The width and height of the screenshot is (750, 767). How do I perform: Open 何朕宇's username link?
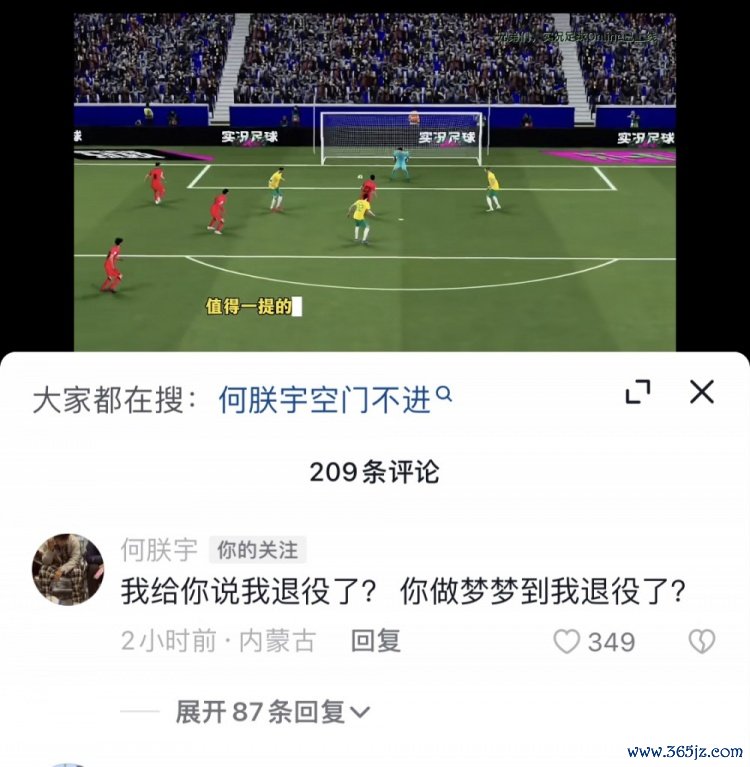coord(159,549)
